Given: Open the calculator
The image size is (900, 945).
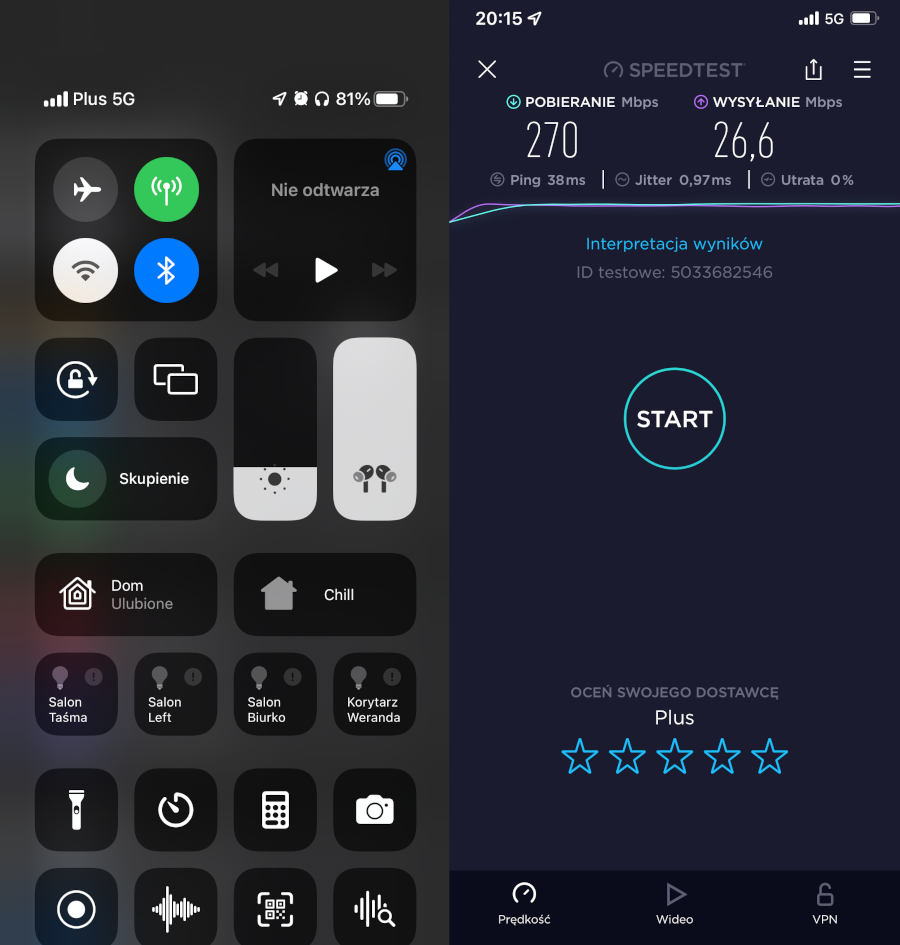Looking at the screenshot, I should [275, 809].
